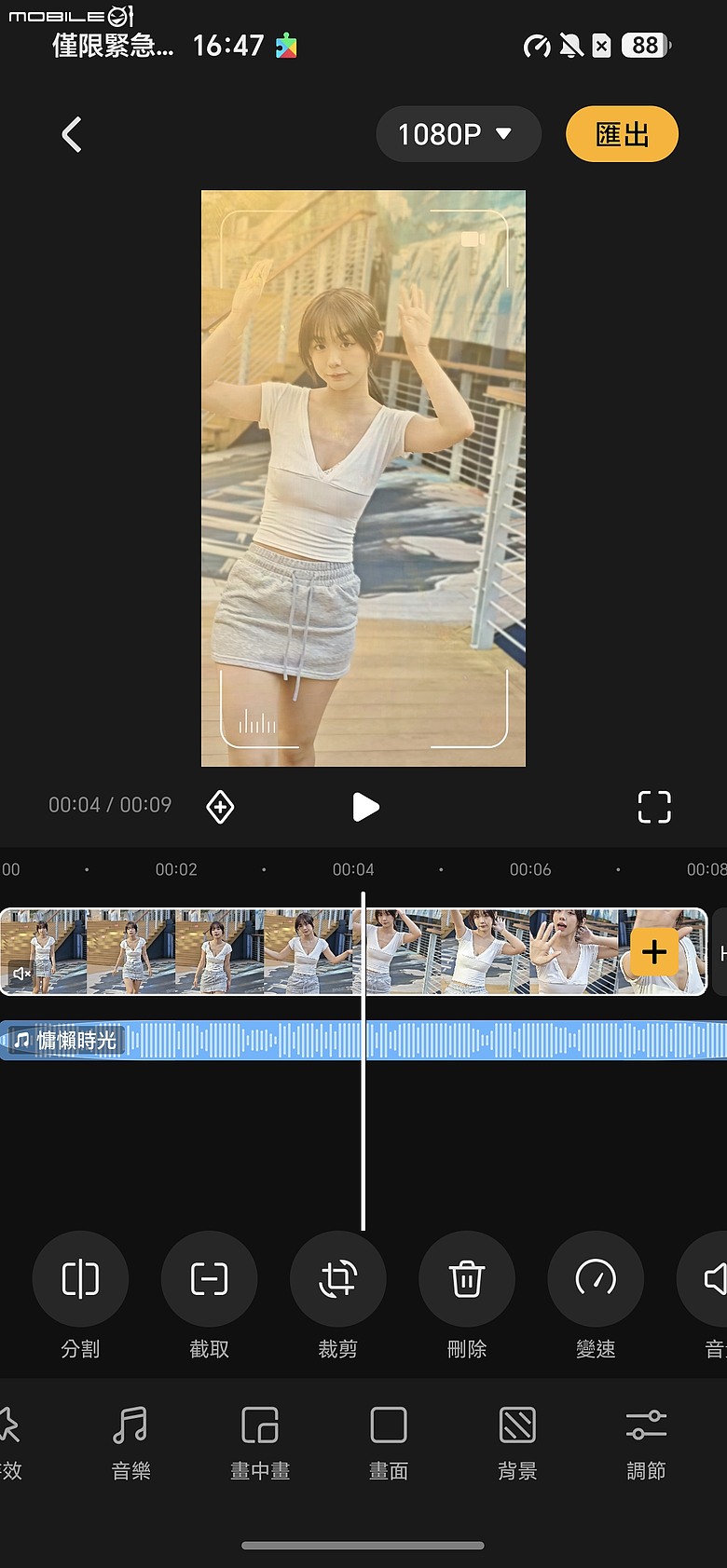Viewport: 727px width, 1568px height.
Task: Select the video clip on the timeline
Action: pyautogui.click(x=353, y=952)
